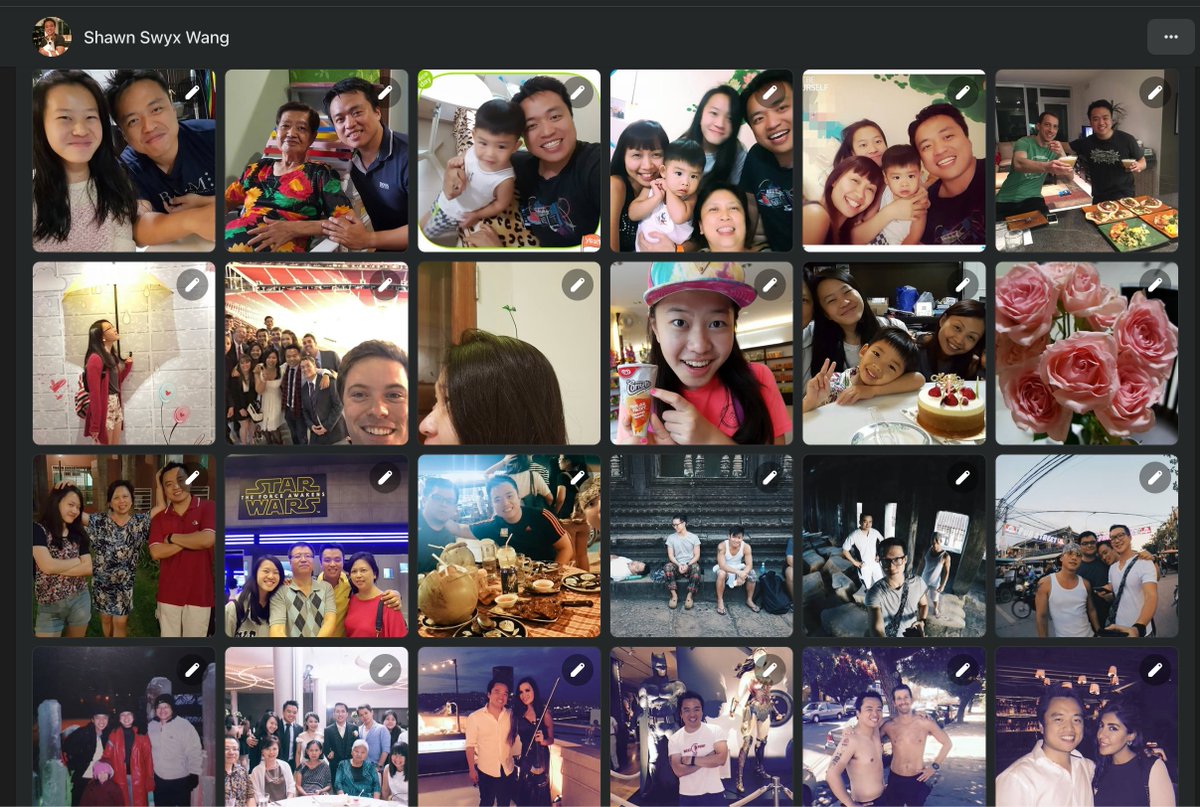The image size is (1200, 807).
Task: Open the three-dot more options menu
Action: point(1170,37)
